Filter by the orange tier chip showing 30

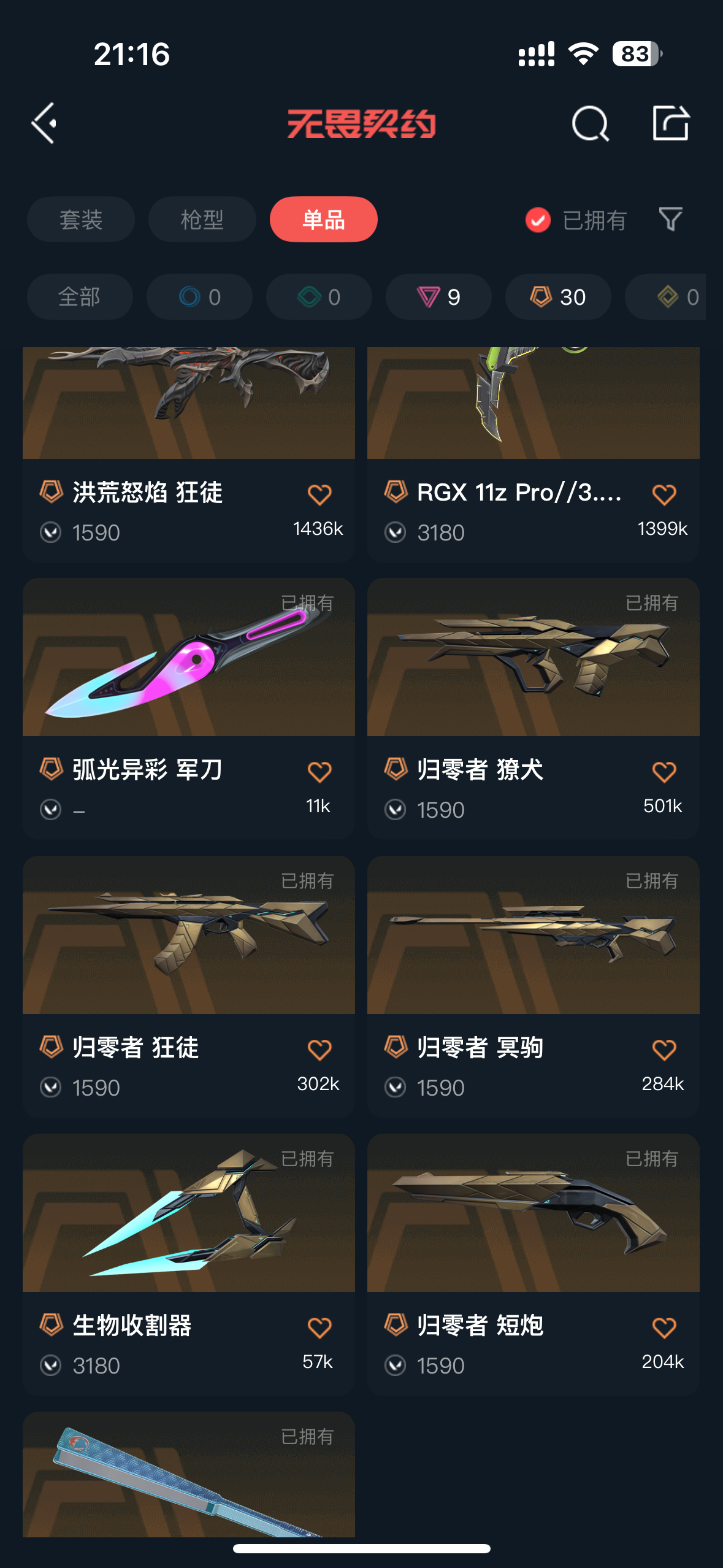[558, 297]
